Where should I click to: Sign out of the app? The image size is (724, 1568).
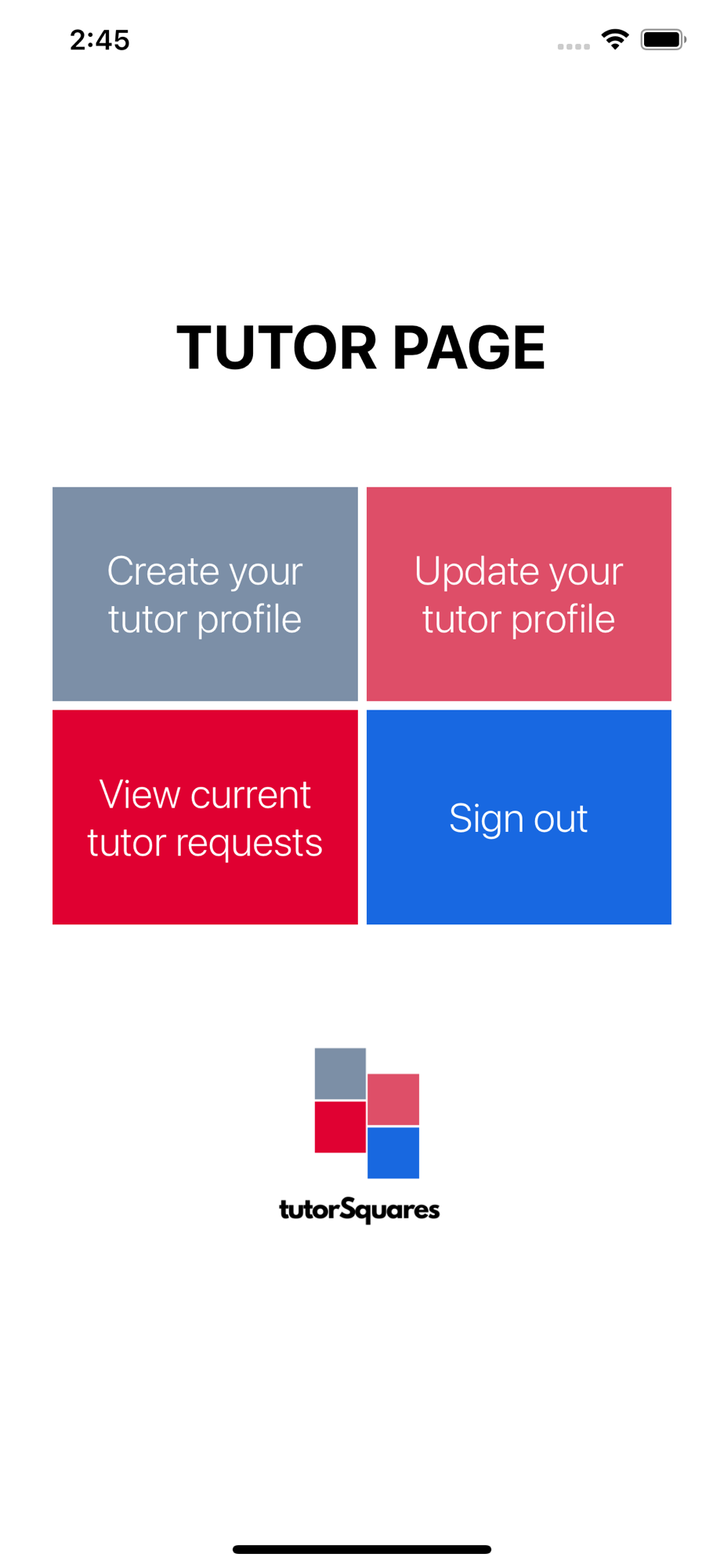[519, 817]
